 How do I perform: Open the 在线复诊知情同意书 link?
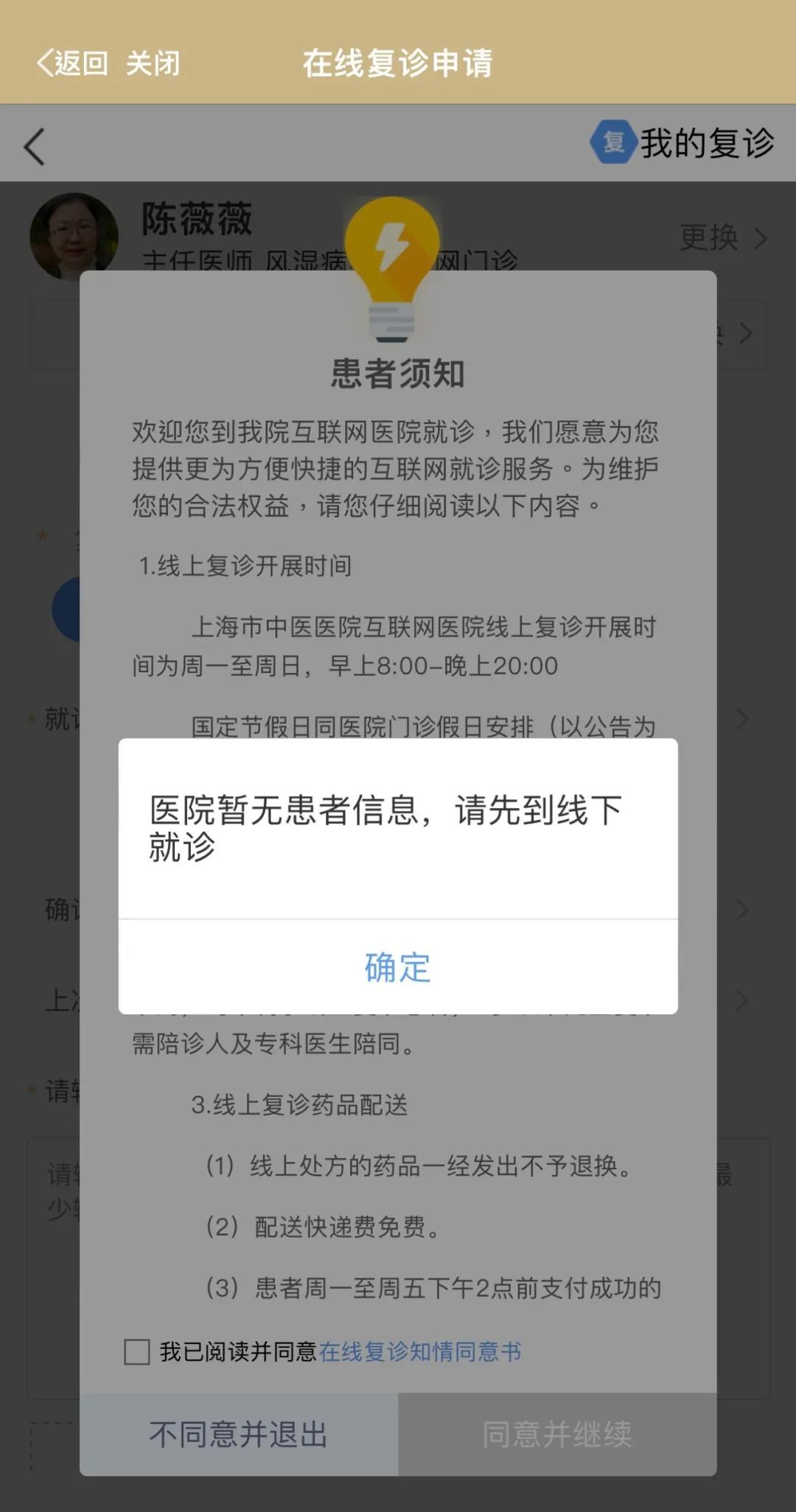pos(420,1351)
